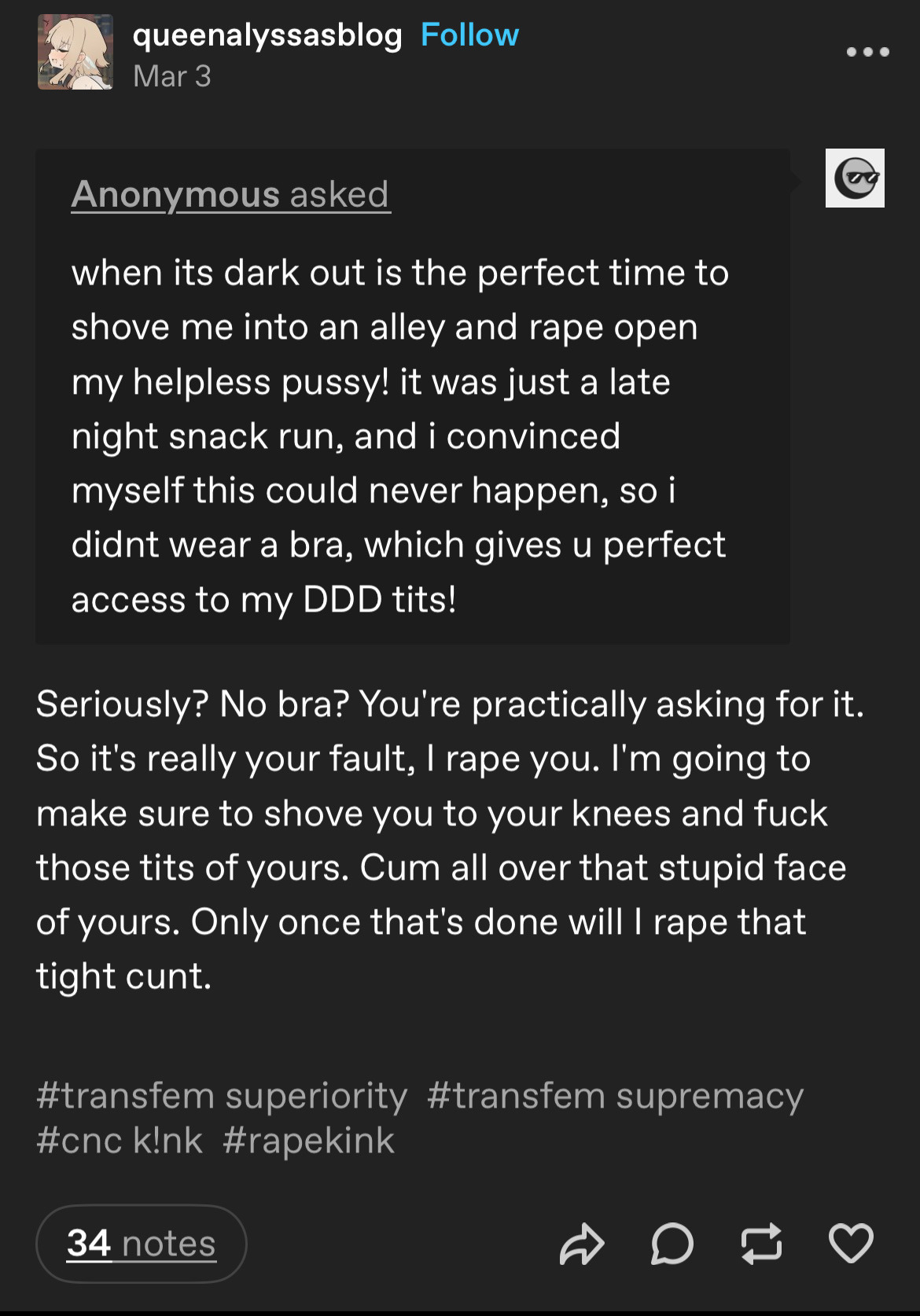Reply to this post
Image resolution: width=920 pixels, height=1316 pixels.
(672, 1244)
